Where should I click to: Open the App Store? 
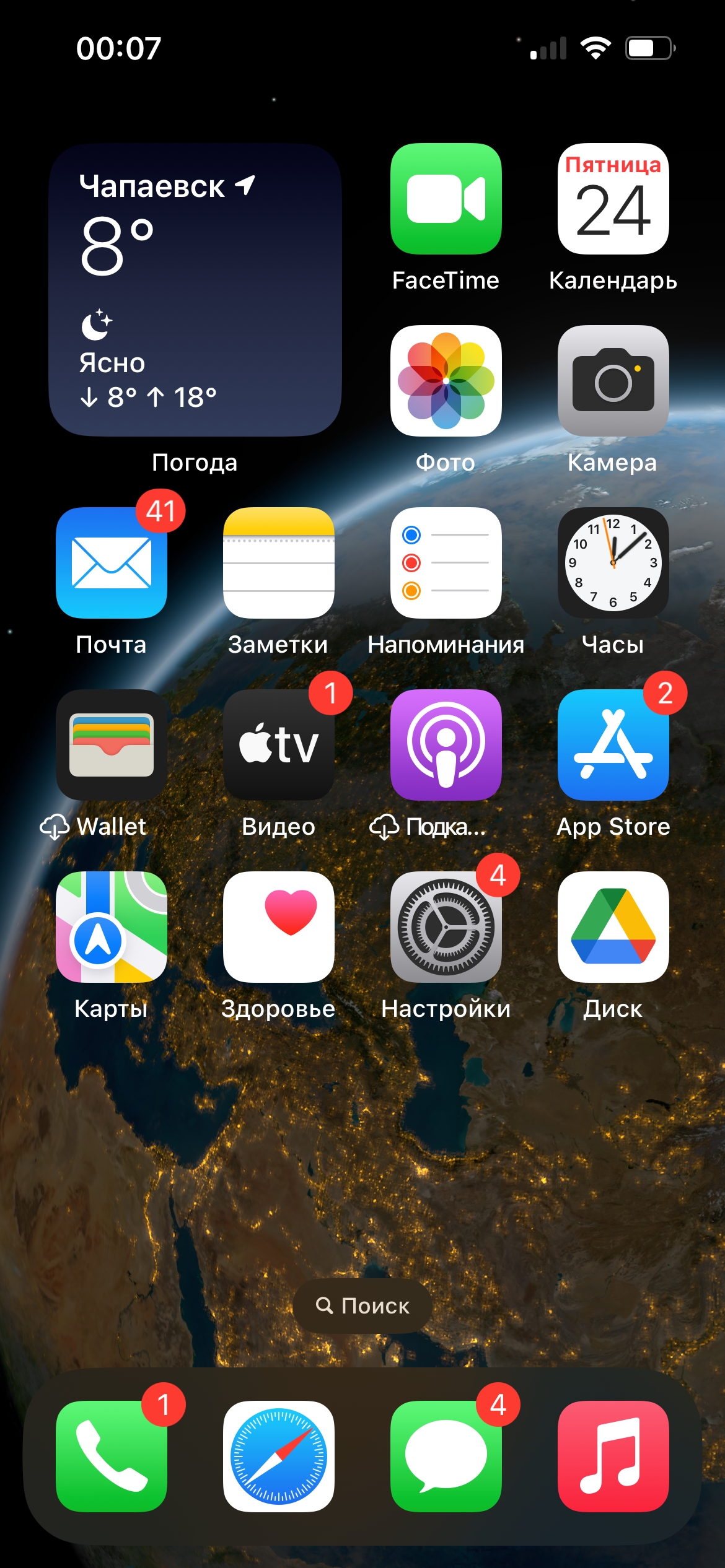(x=613, y=745)
